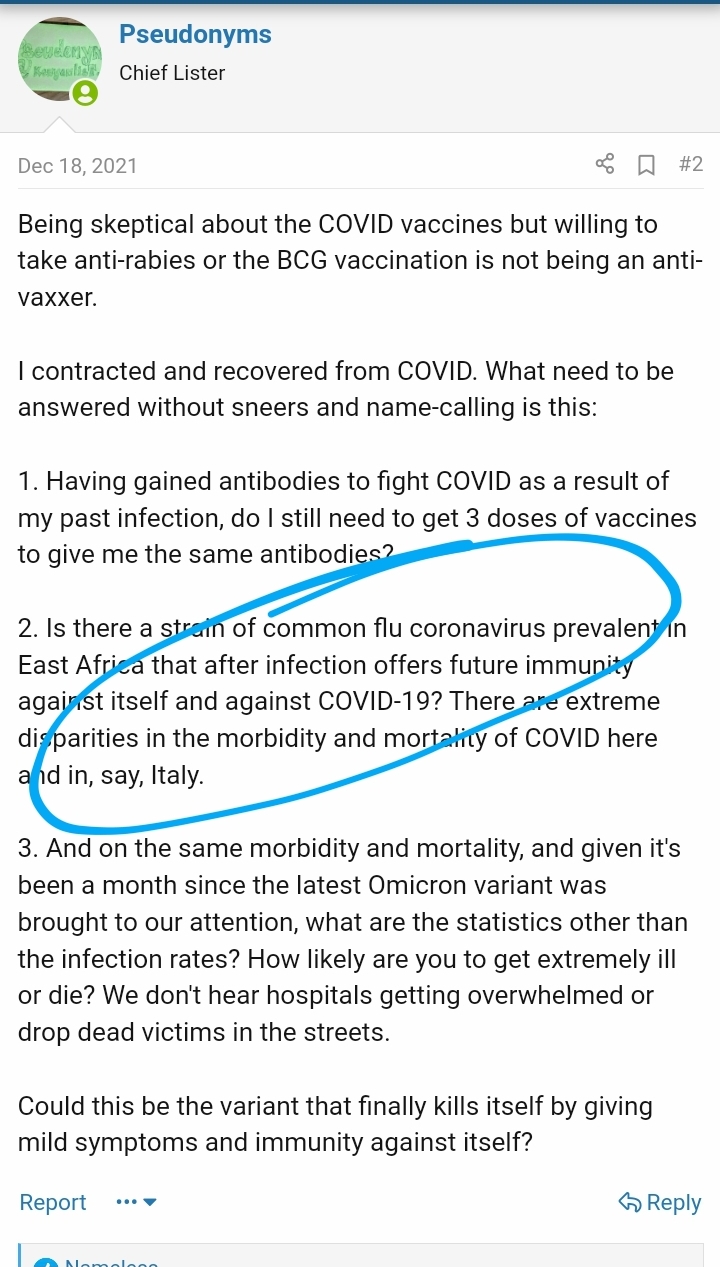Screen dimensions: 720x1267
Task: Tap the Pseudonyms avatar picture
Action: click(59, 61)
